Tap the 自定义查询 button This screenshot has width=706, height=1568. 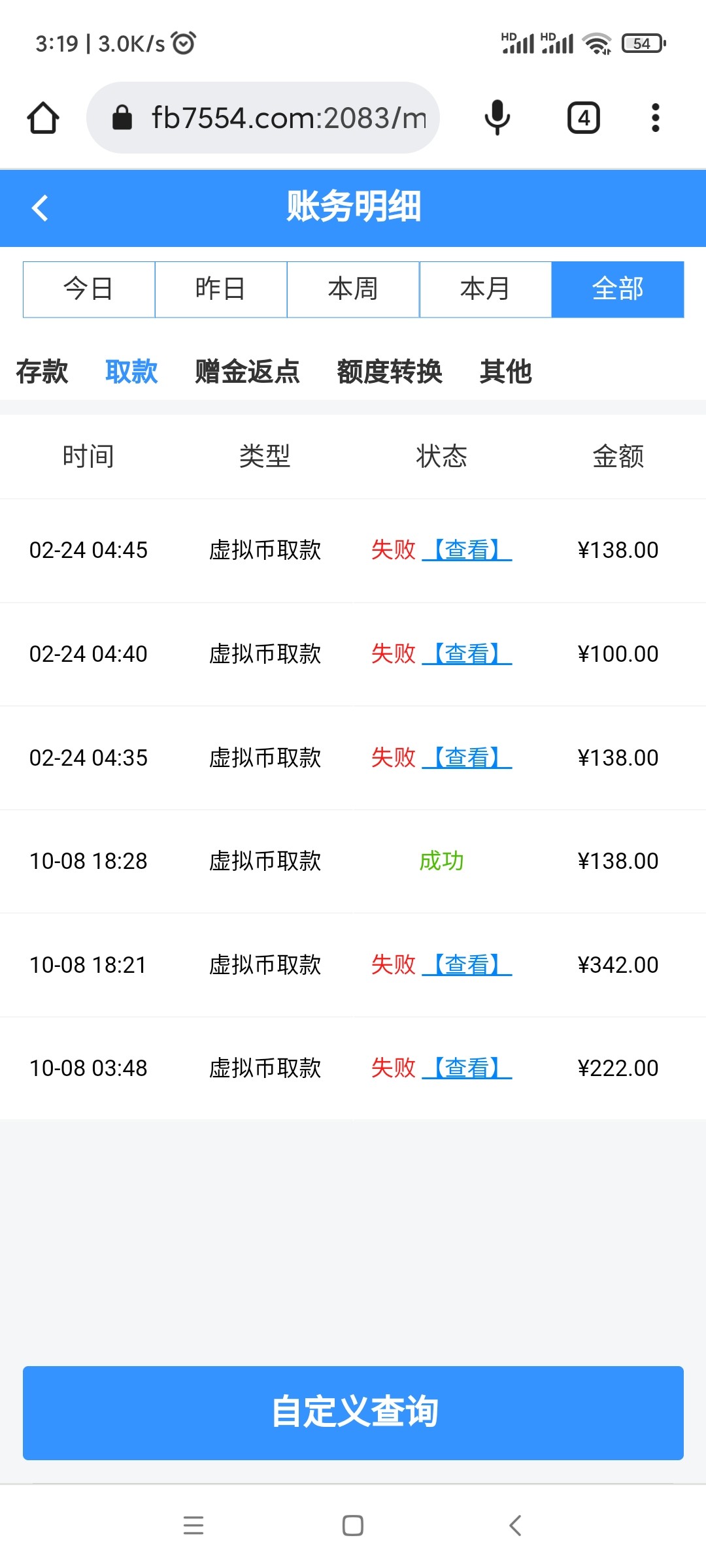coord(353,1413)
